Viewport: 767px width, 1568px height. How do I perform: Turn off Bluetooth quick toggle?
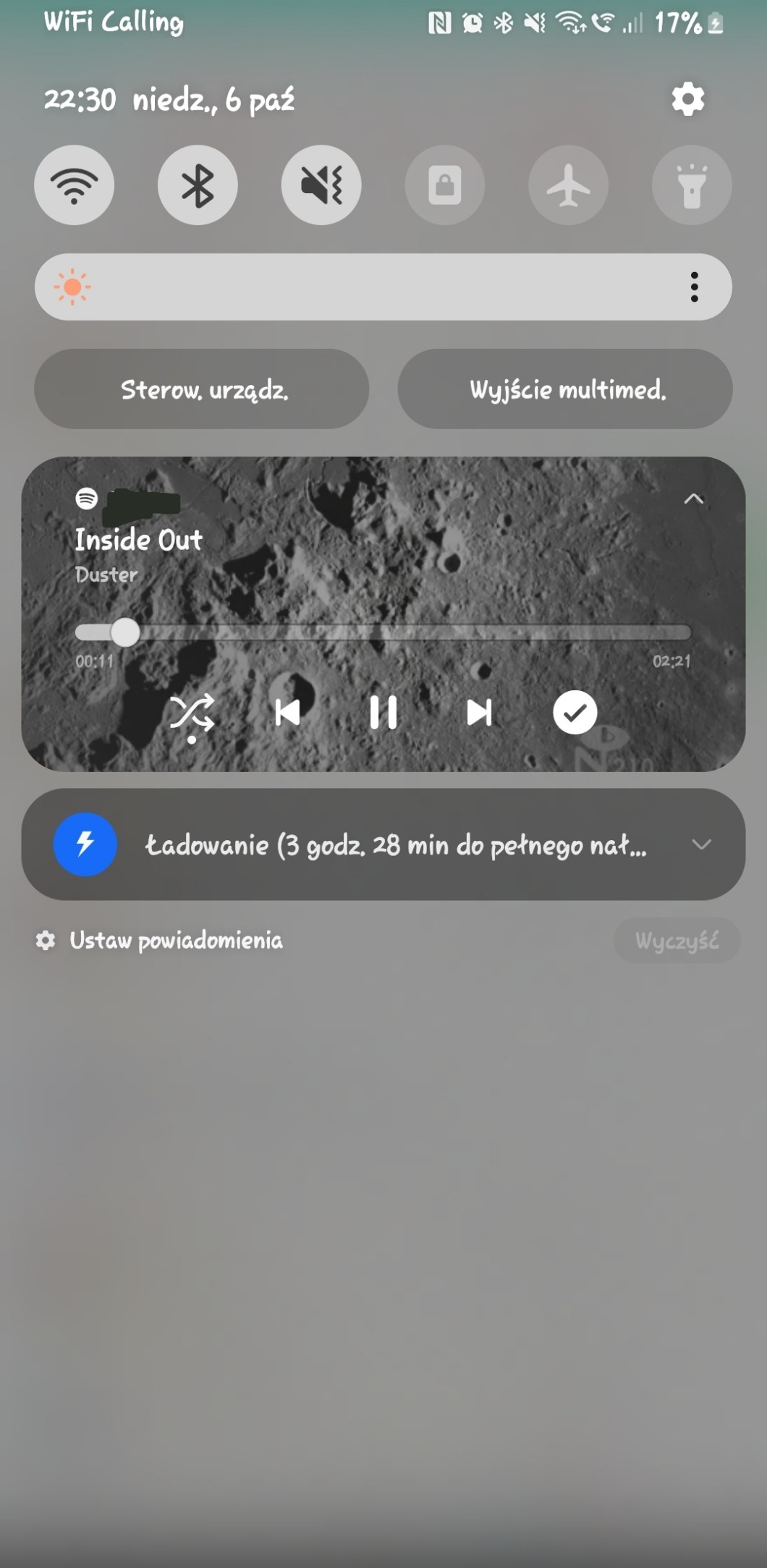tap(198, 185)
